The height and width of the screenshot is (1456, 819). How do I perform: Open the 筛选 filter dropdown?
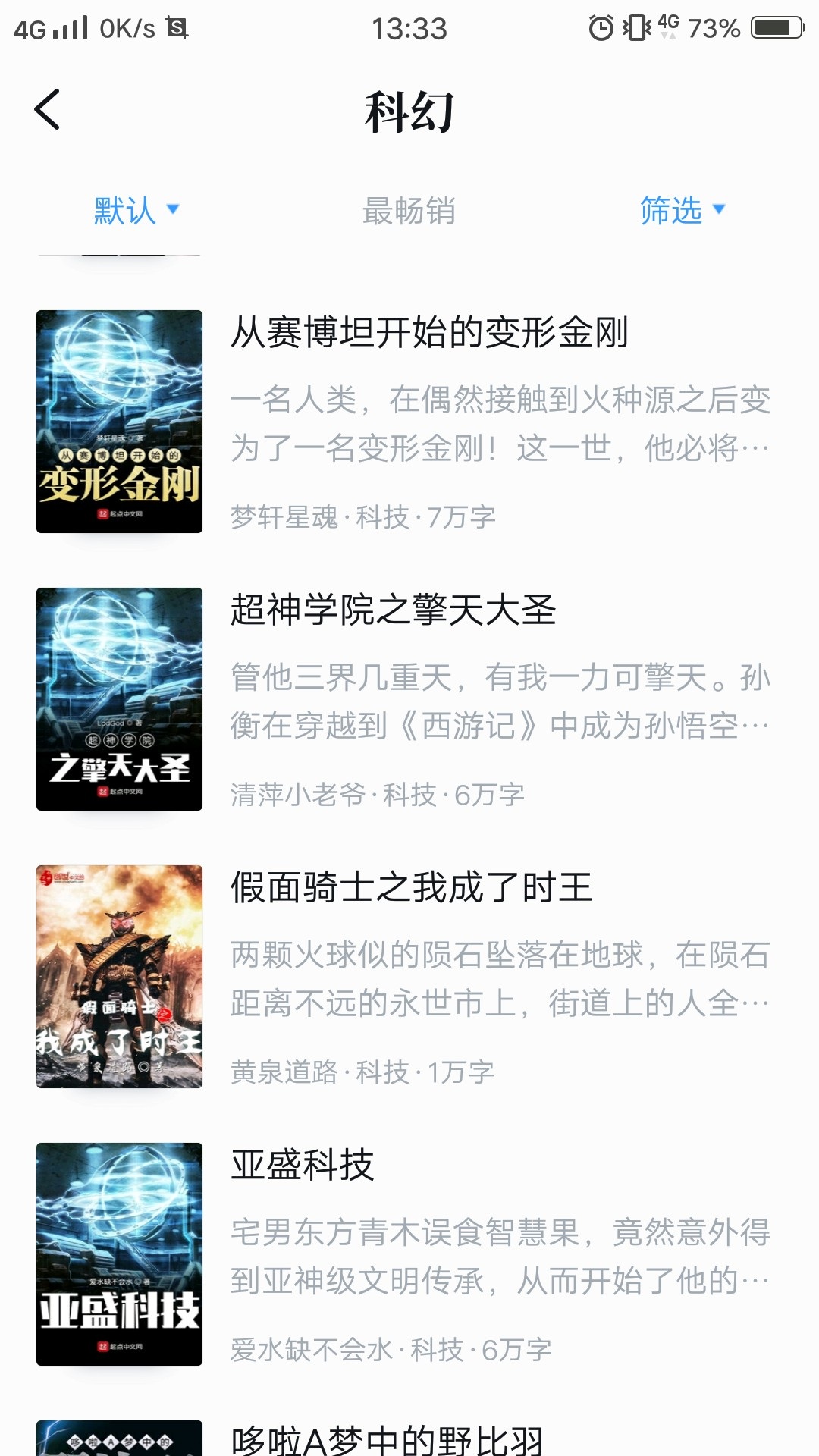[x=682, y=210]
